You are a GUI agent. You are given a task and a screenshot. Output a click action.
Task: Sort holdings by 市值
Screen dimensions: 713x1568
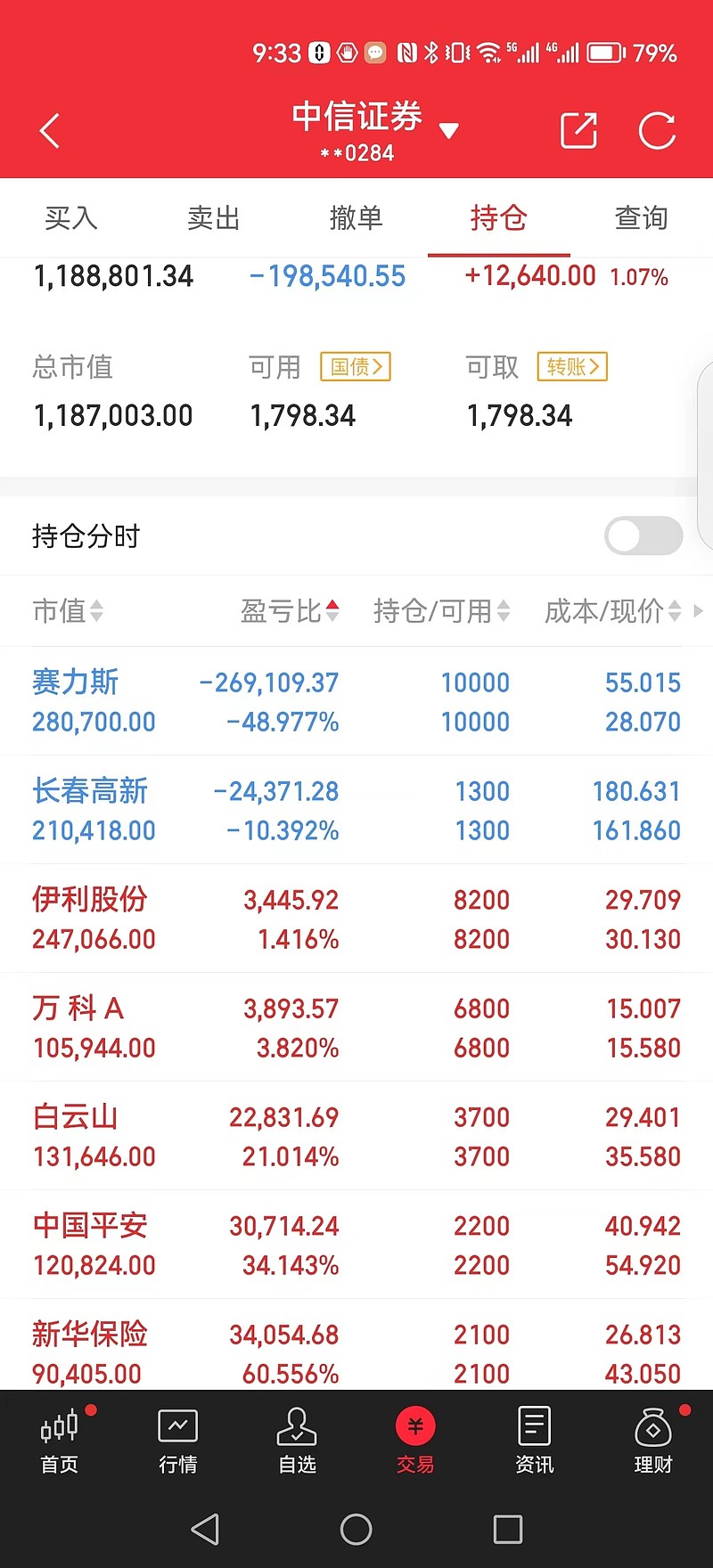(x=69, y=610)
